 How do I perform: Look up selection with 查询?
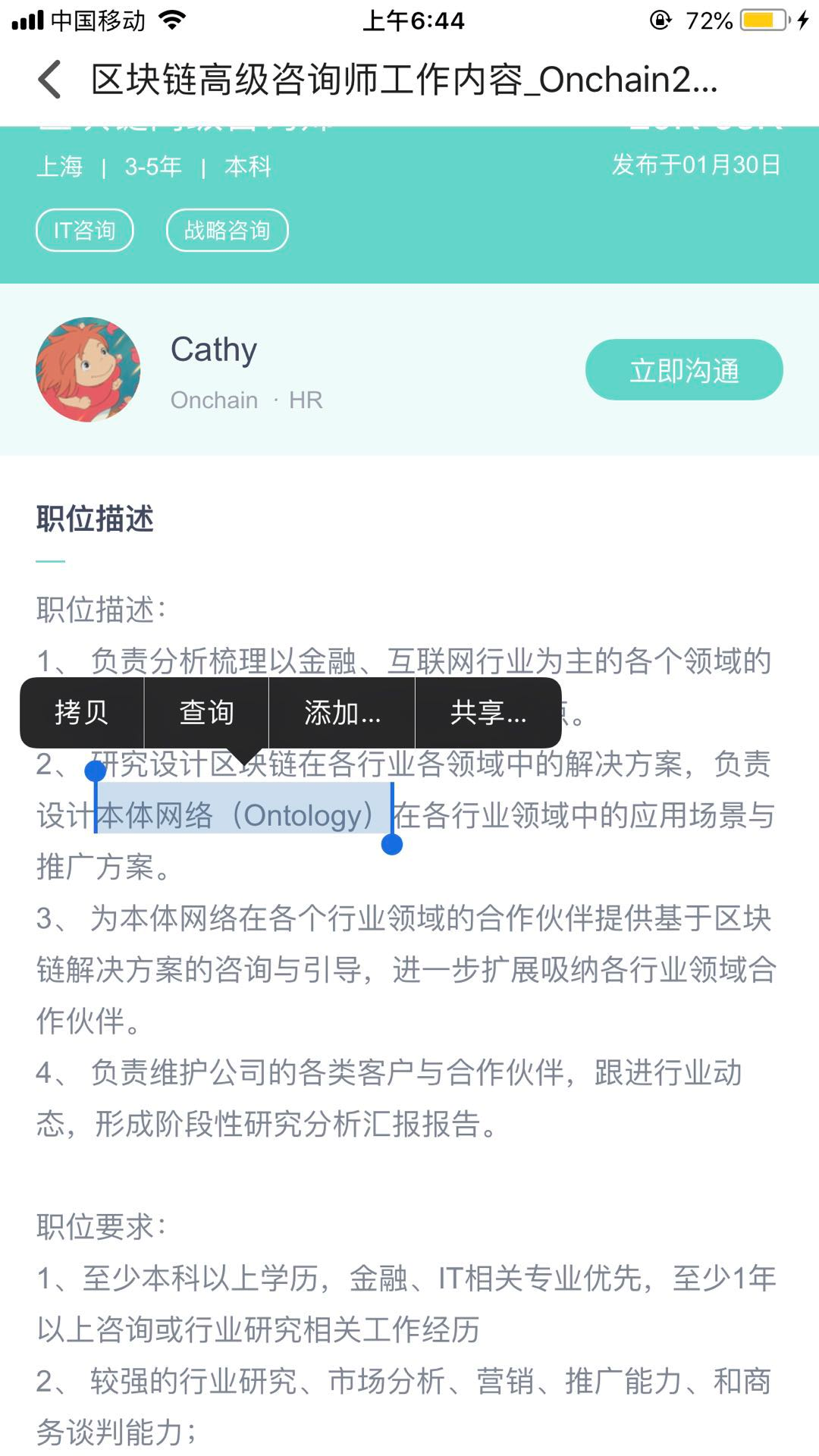click(x=206, y=712)
